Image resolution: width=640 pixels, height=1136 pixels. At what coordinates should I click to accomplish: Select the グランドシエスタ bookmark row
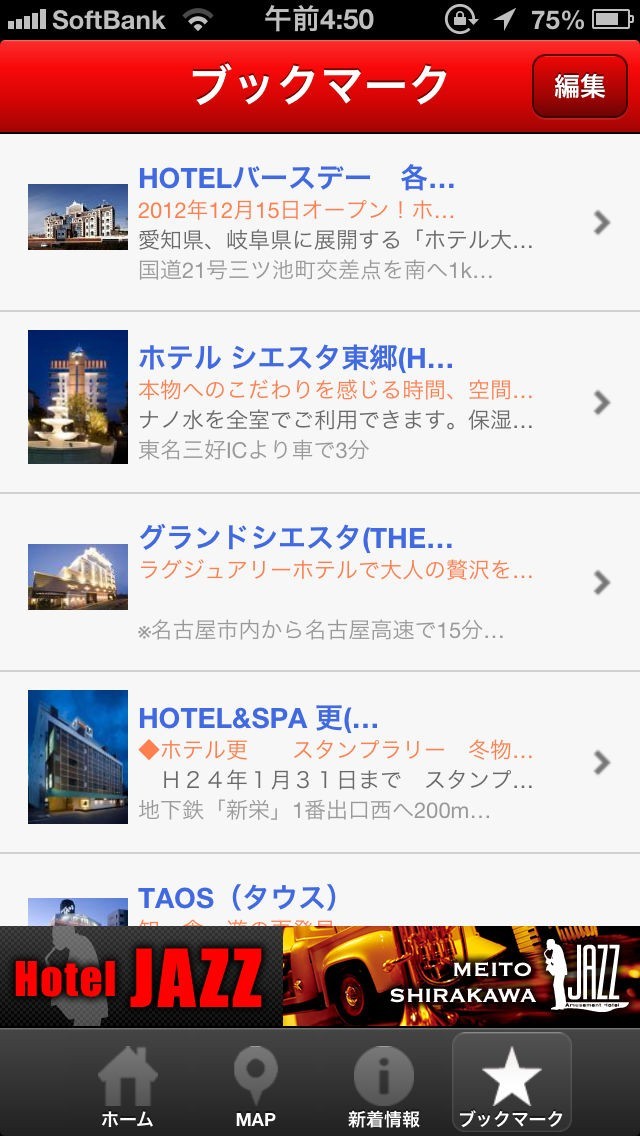[320, 582]
